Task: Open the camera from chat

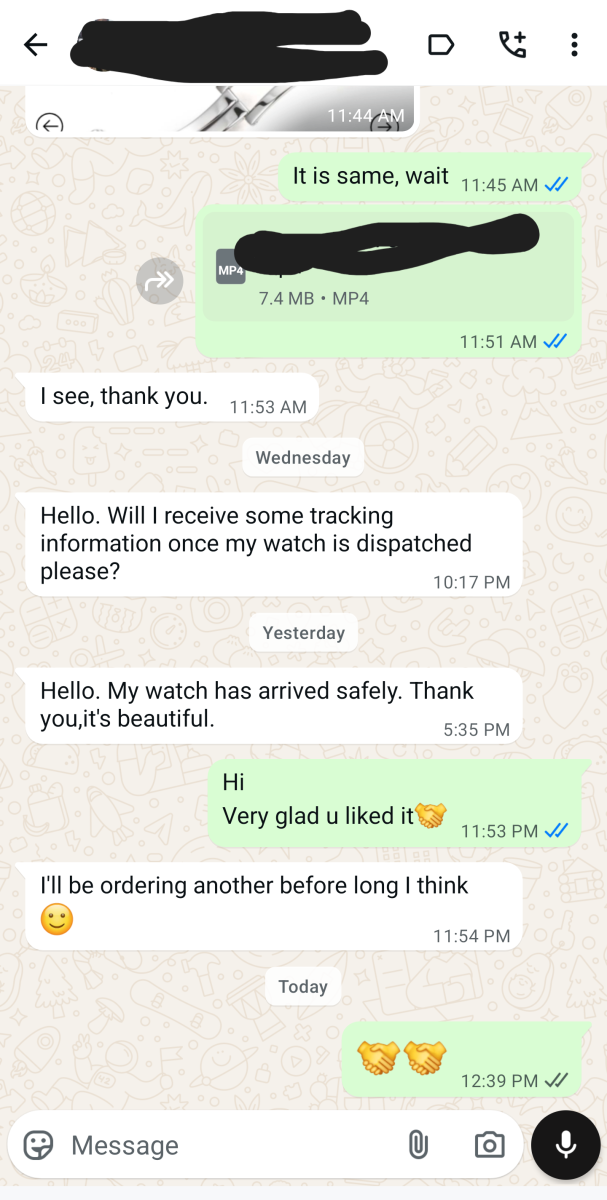Action: (x=489, y=1145)
